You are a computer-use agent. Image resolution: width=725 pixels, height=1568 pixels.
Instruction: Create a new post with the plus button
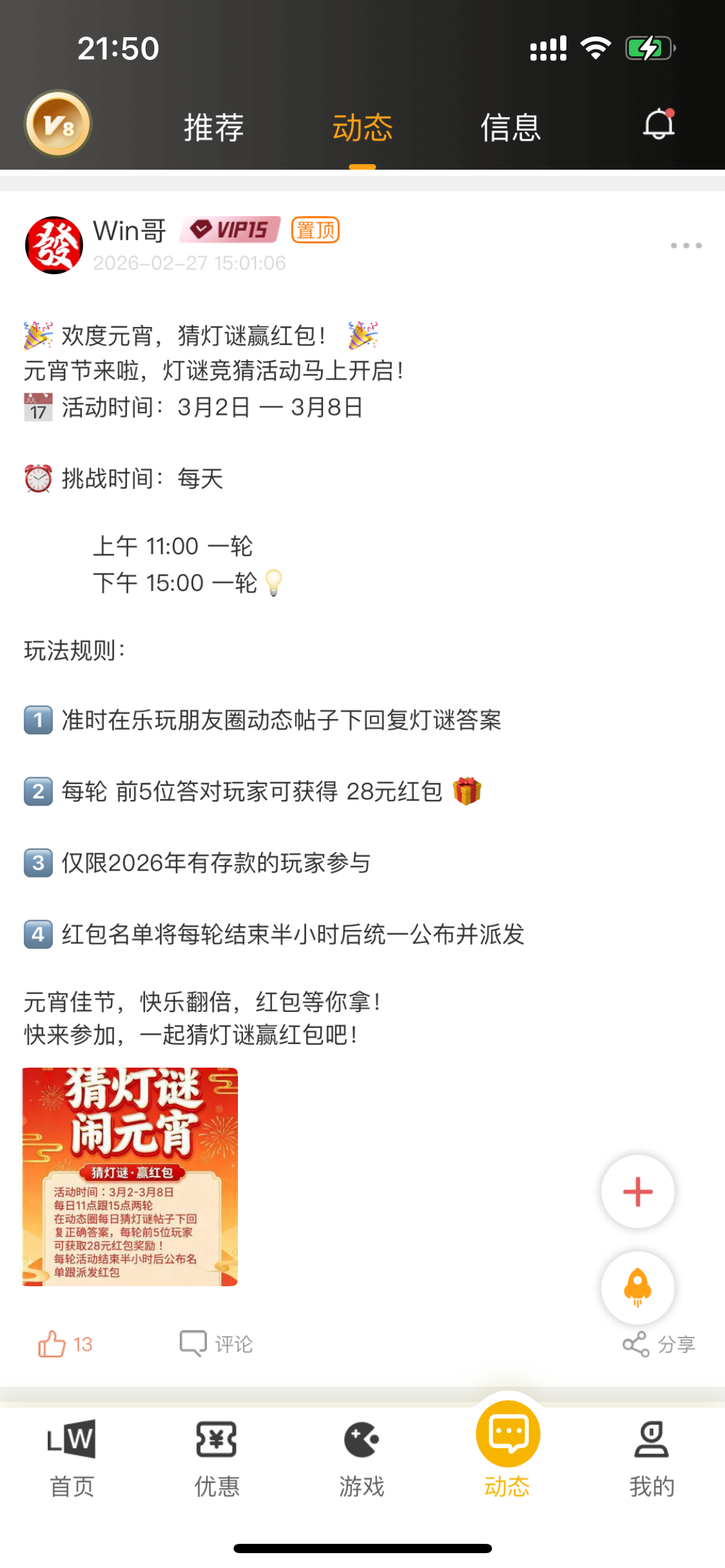[x=638, y=1191]
